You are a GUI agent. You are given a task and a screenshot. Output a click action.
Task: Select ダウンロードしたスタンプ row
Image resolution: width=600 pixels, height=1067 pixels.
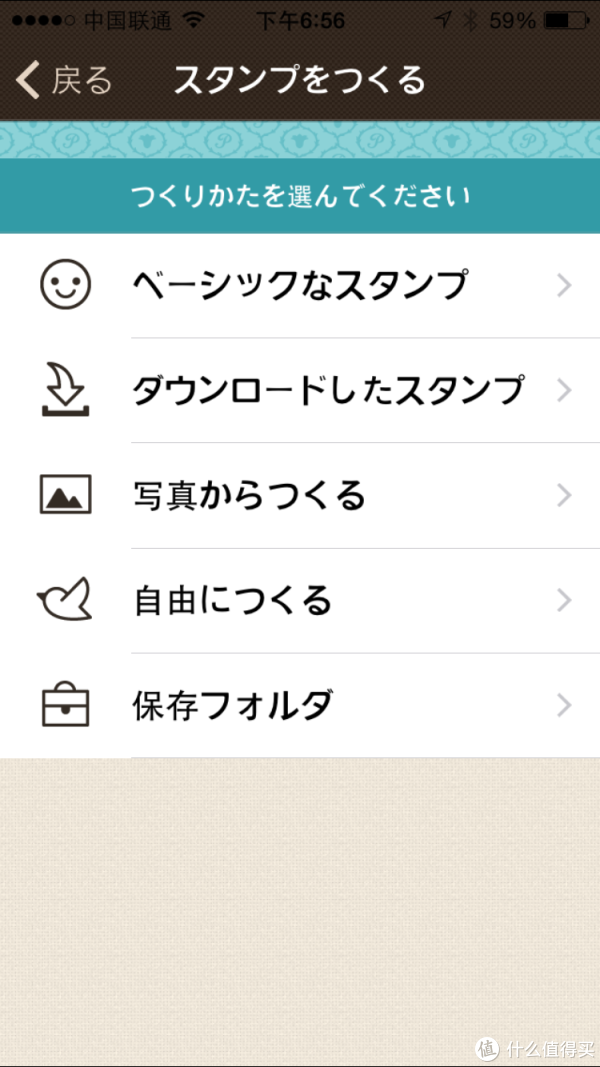(x=300, y=391)
